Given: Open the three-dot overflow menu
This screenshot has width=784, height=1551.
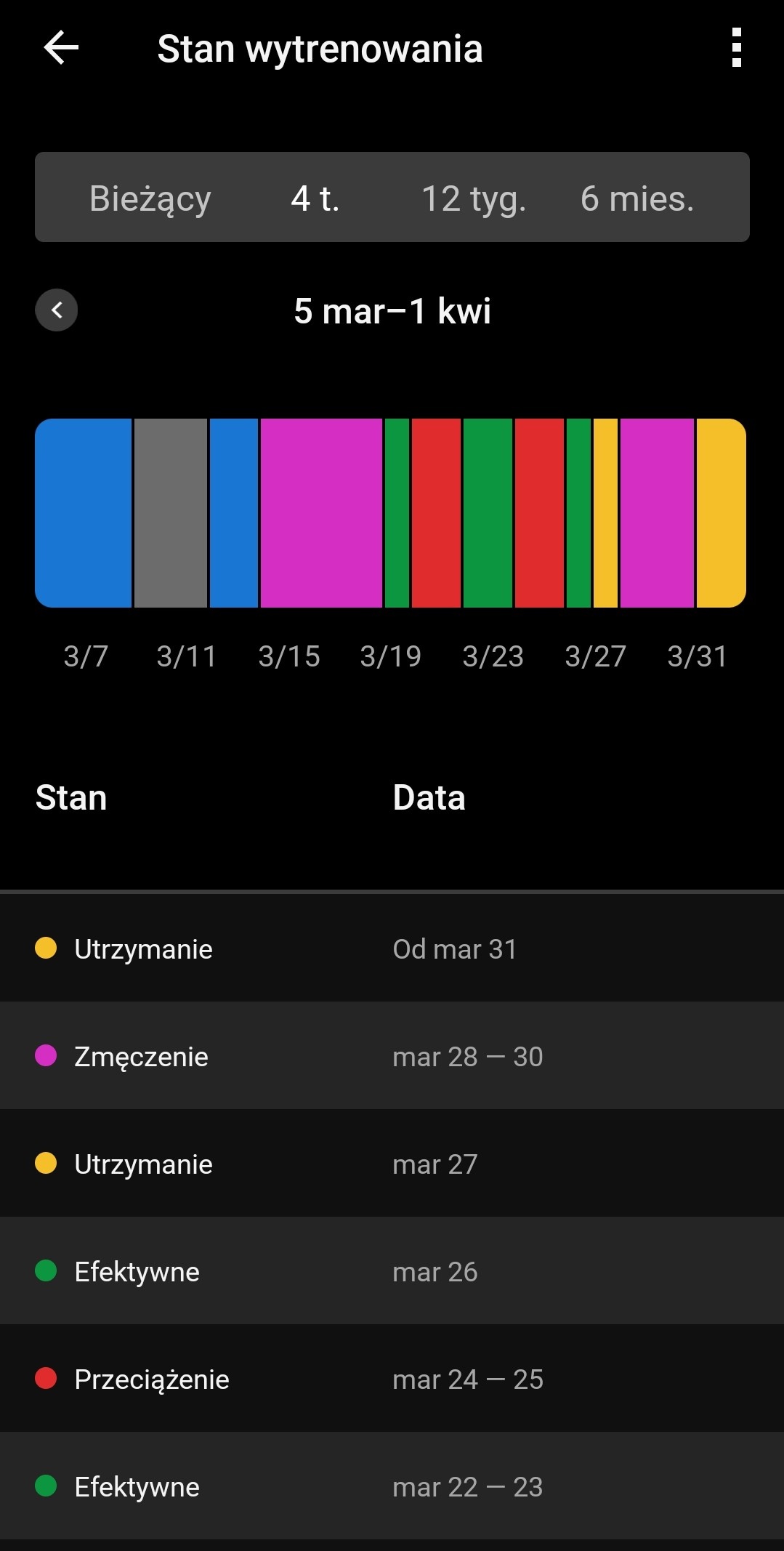Looking at the screenshot, I should coord(736,48).
